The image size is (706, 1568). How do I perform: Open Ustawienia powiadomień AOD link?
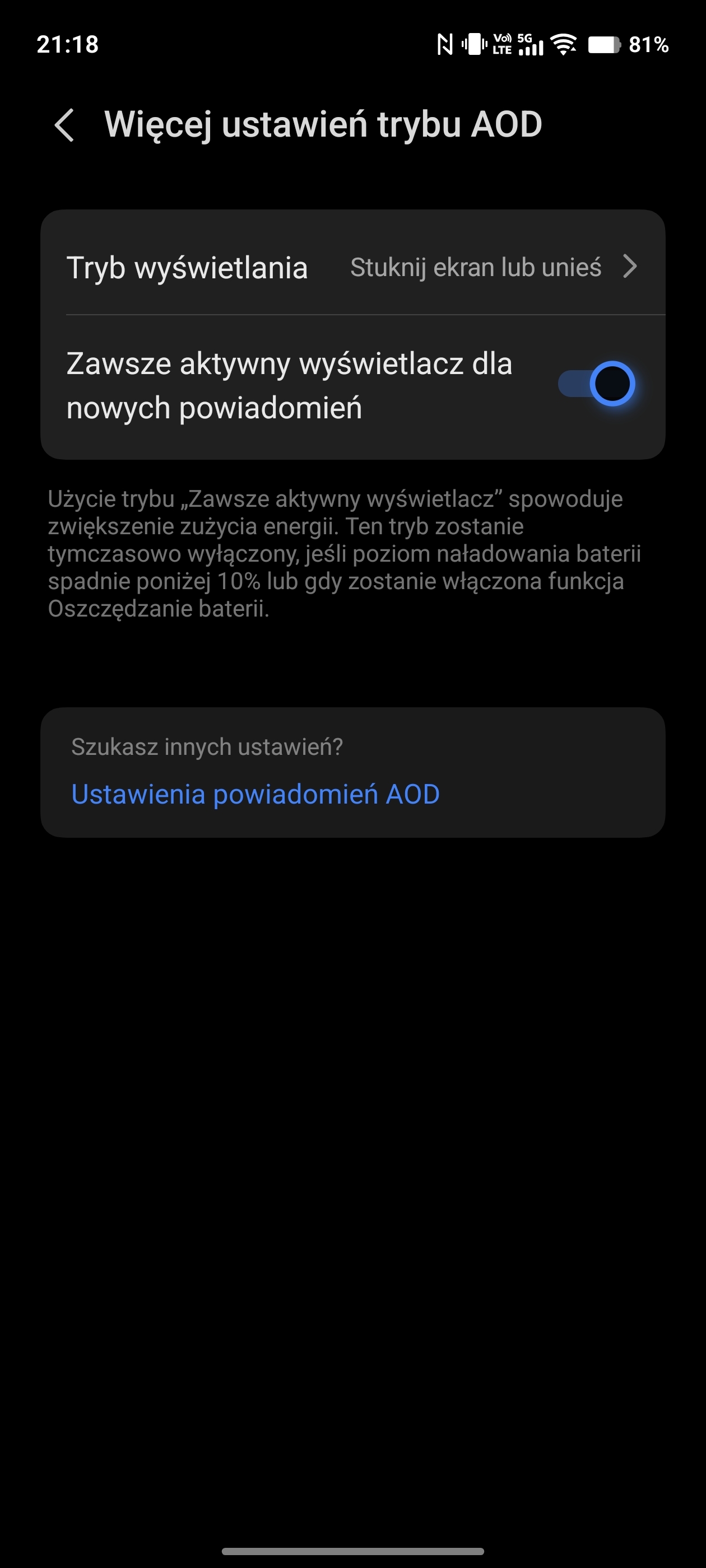[256, 794]
